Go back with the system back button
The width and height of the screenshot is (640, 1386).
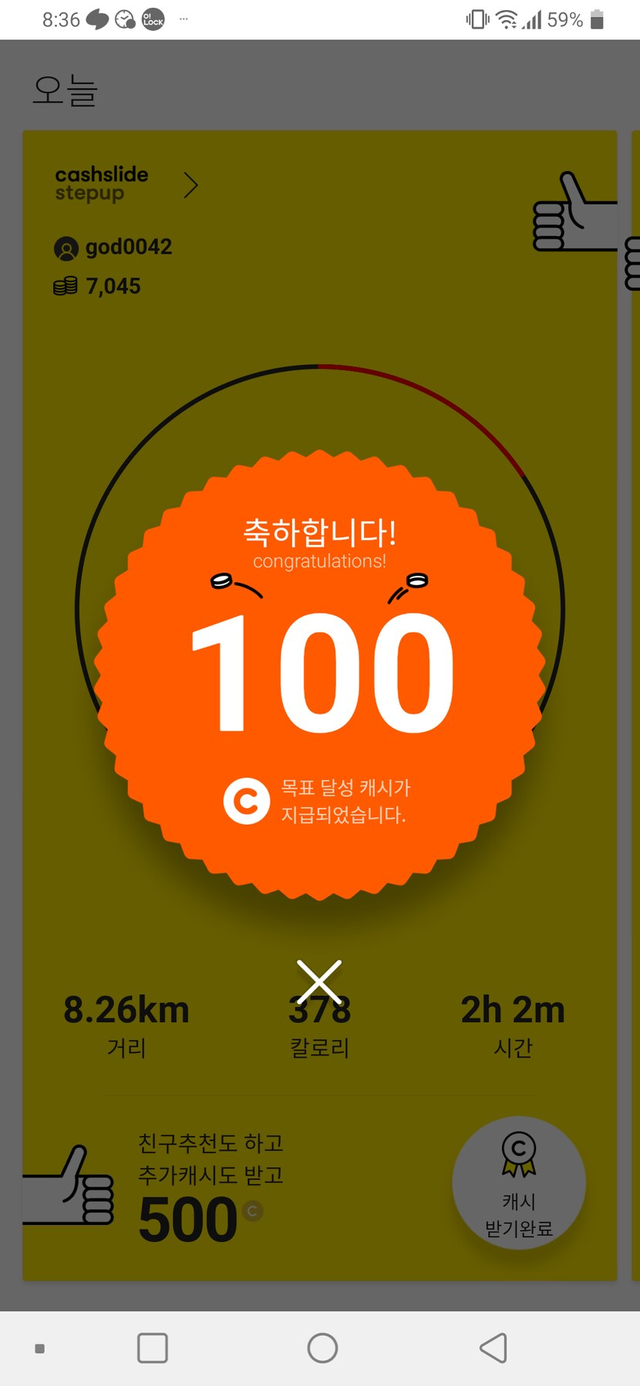coord(493,1348)
